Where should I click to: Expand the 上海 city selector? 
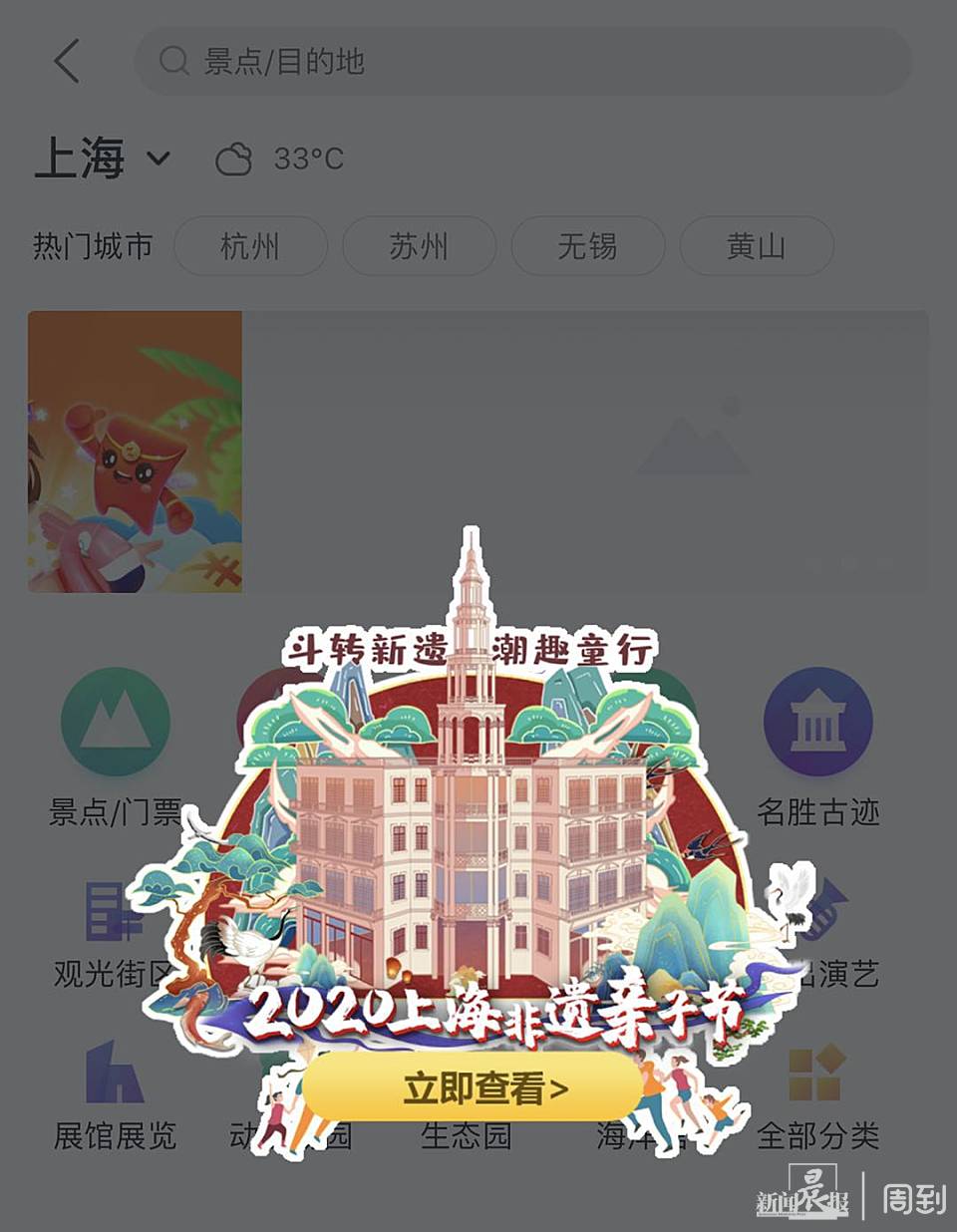coord(102,158)
